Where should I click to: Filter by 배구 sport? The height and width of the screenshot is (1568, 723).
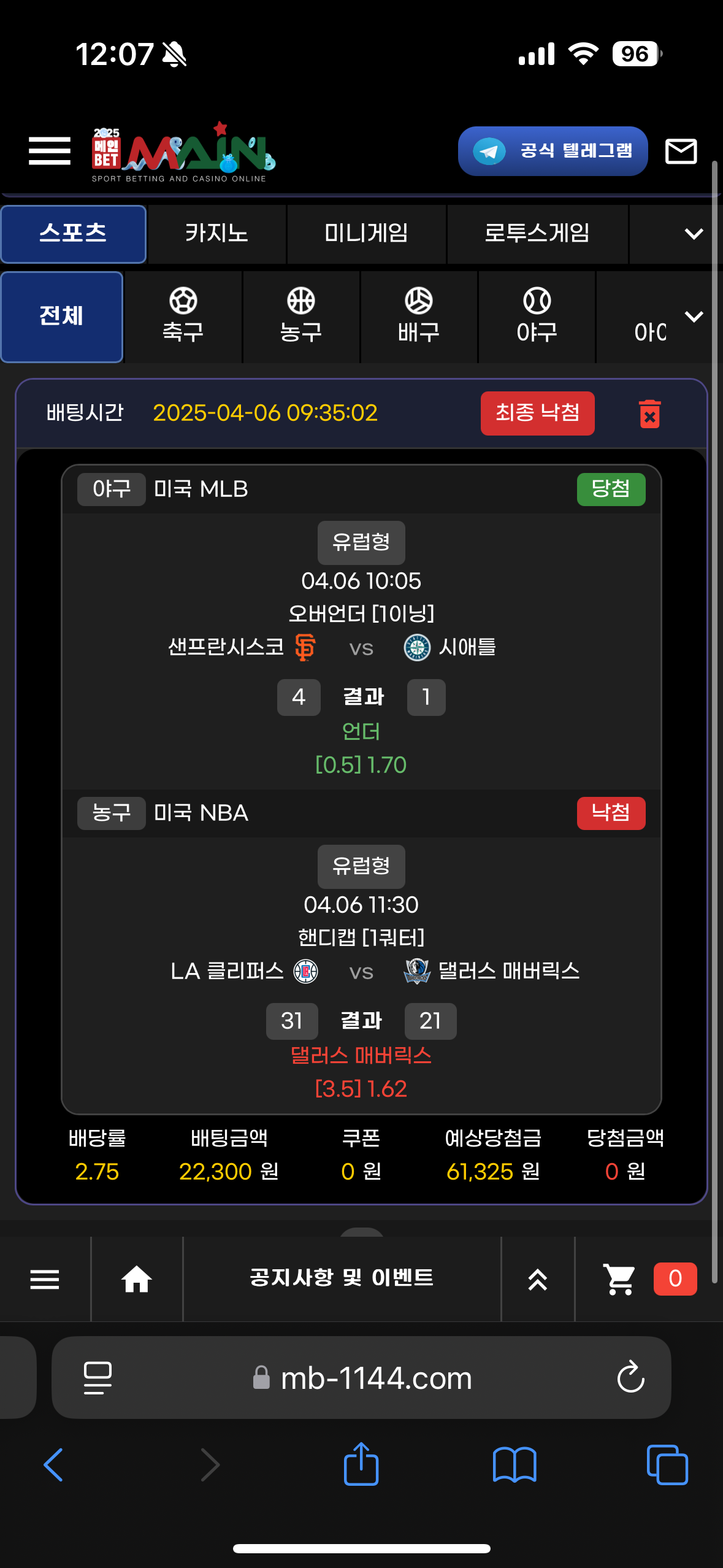[418, 317]
